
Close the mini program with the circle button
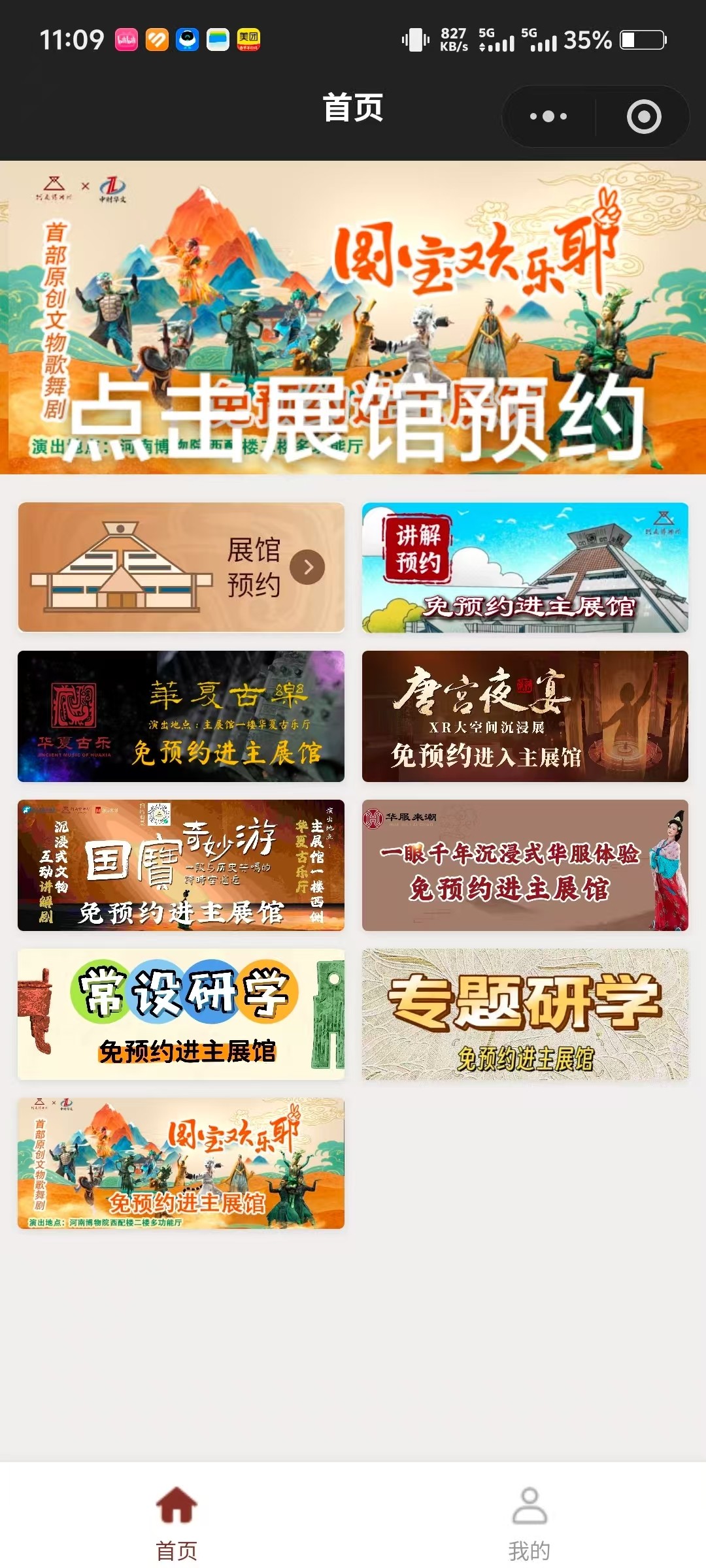pyautogui.click(x=644, y=116)
